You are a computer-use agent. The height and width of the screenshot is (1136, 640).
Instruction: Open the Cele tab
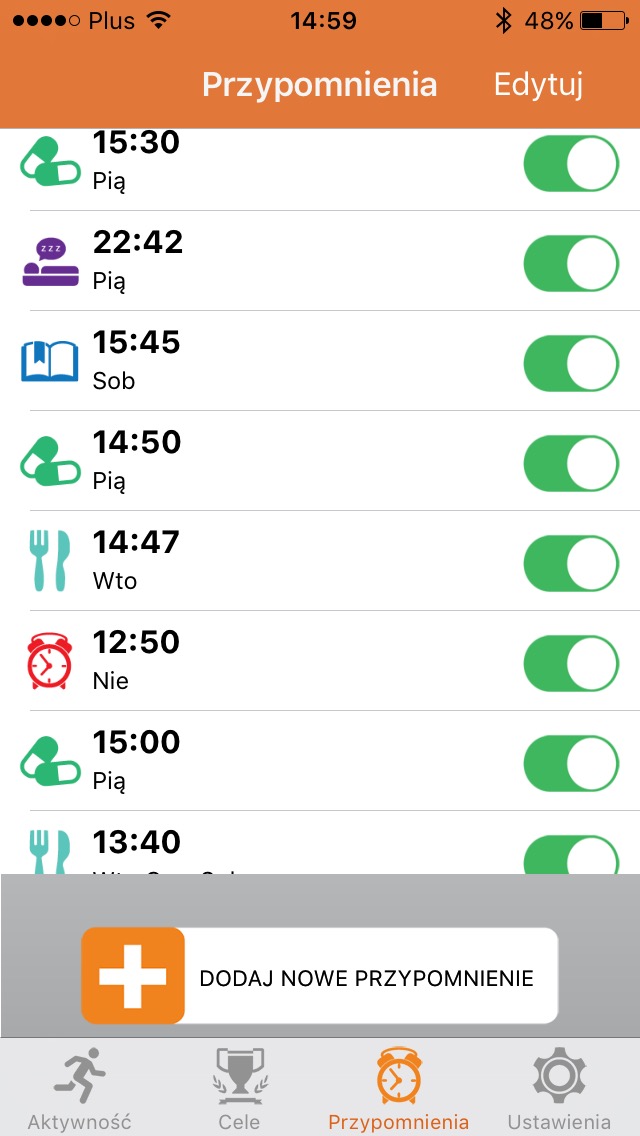(x=239, y=1089)
